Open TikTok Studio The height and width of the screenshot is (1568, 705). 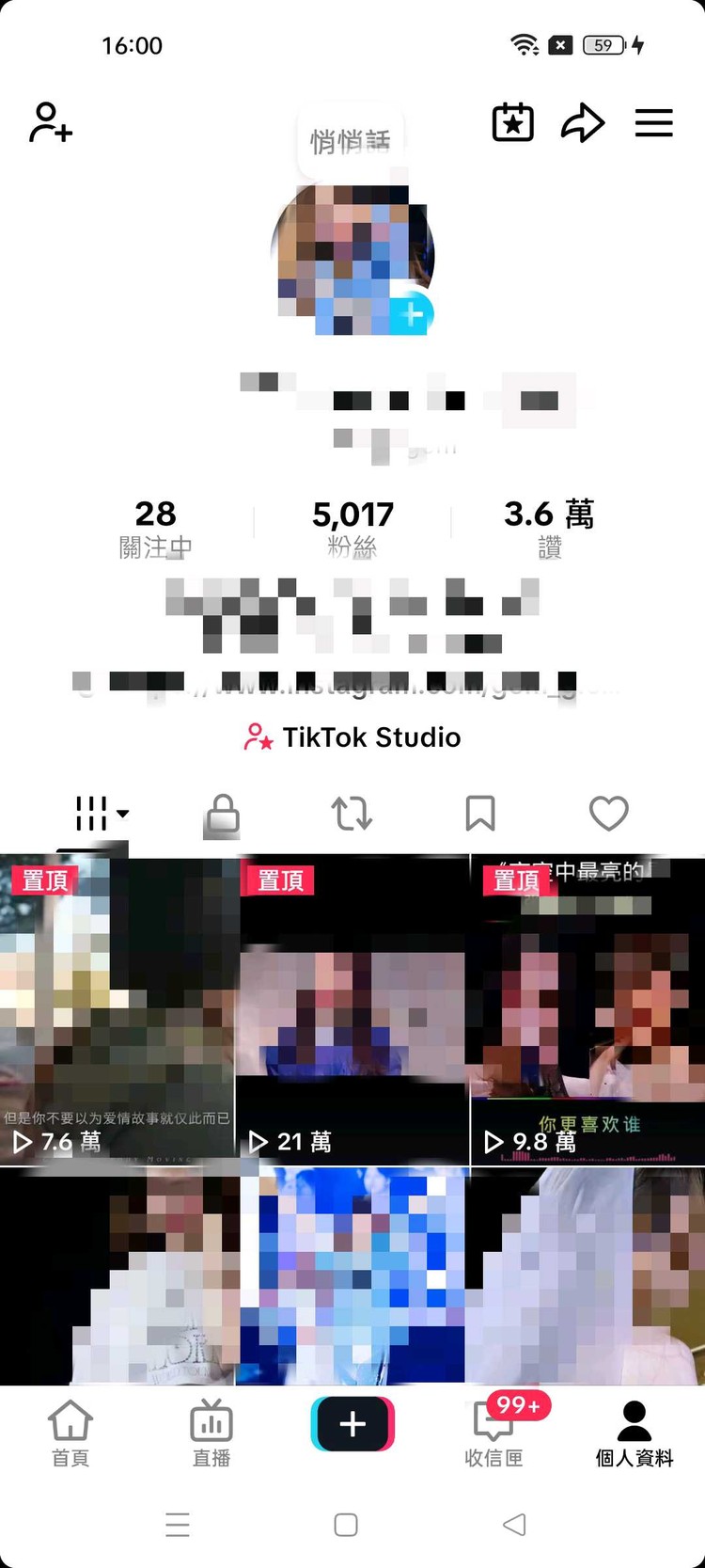tap(352, 736)
